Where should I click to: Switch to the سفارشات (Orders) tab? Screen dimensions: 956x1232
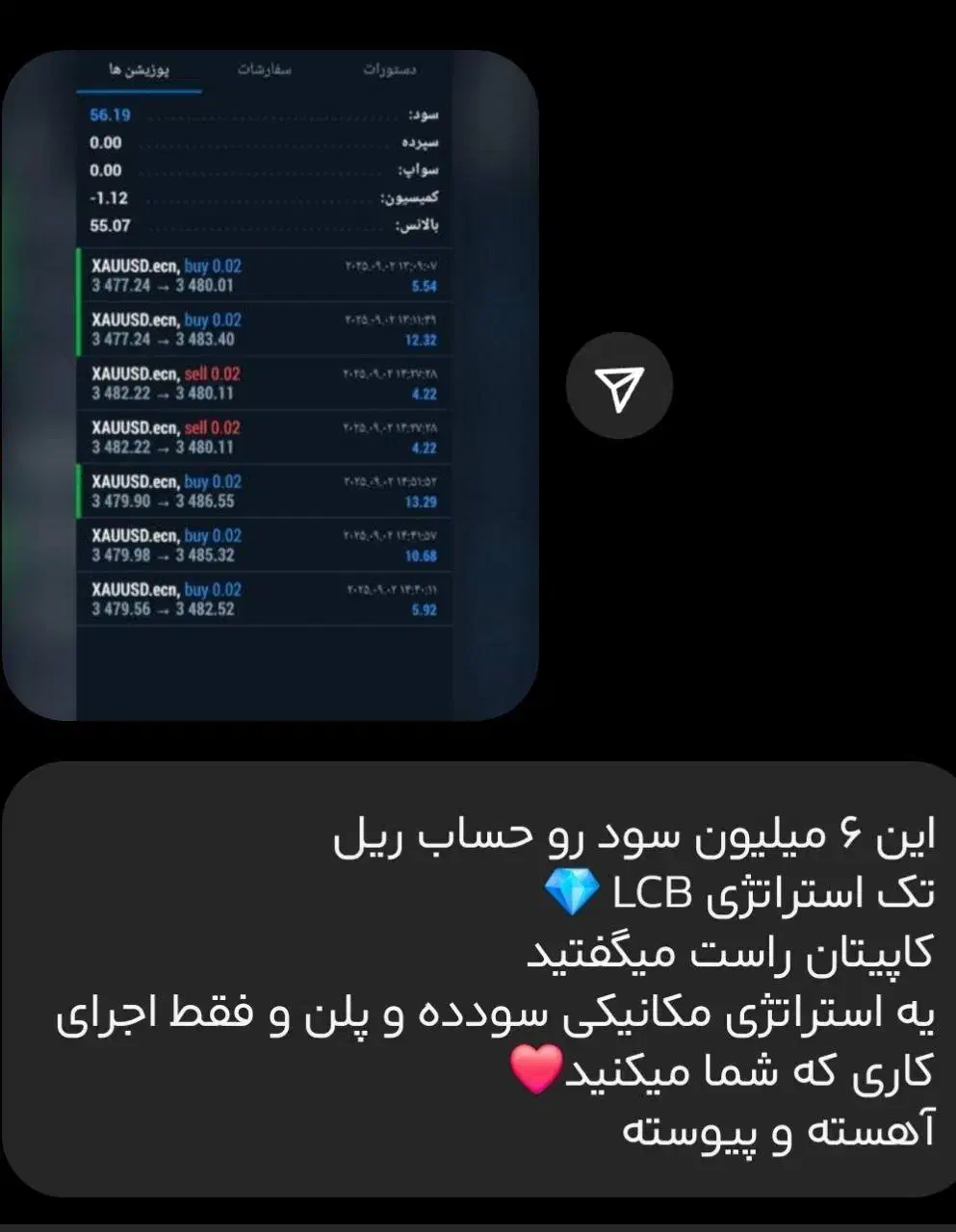267,67
